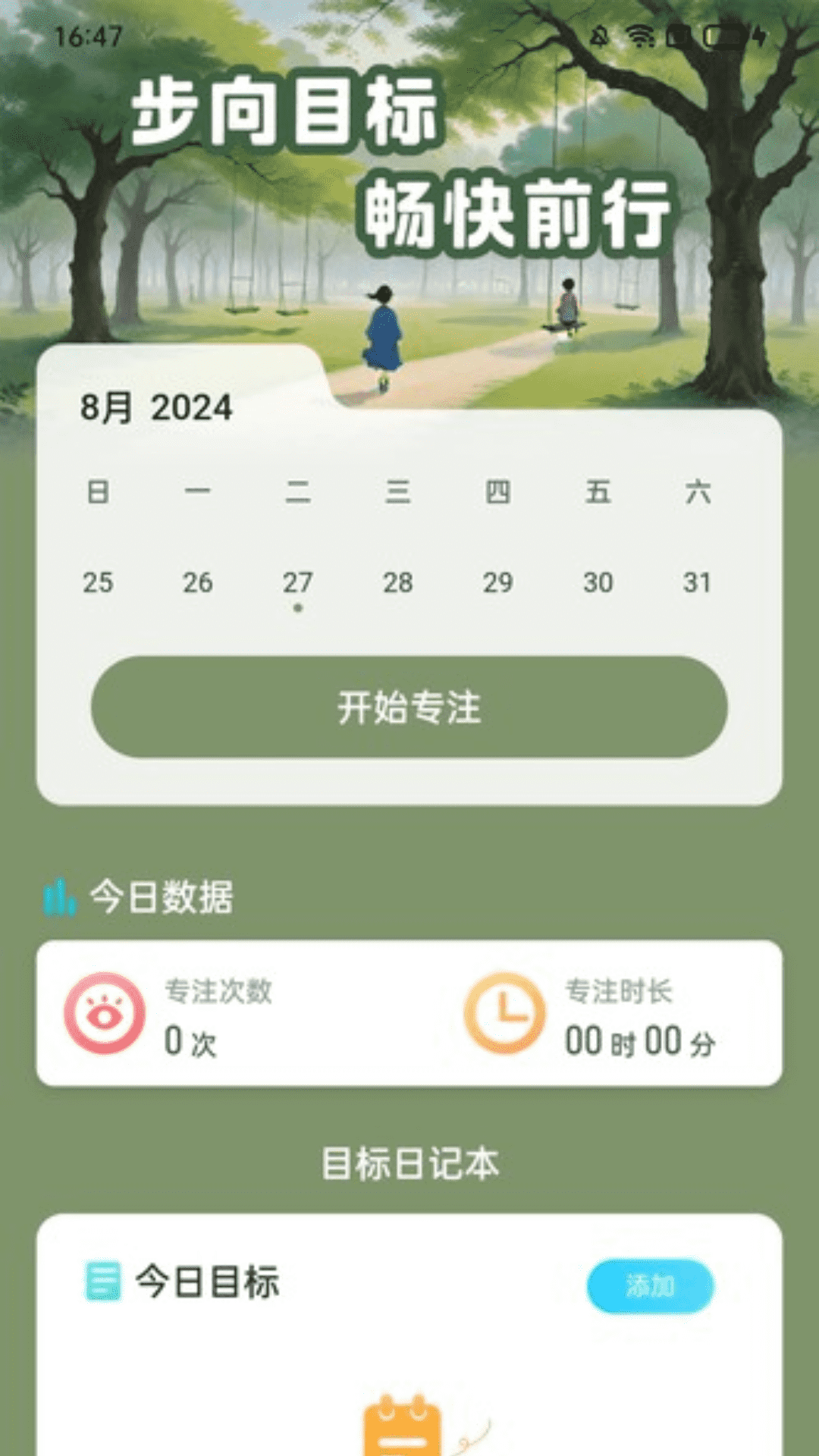Tap the 开始专注 button

(409, 707)
